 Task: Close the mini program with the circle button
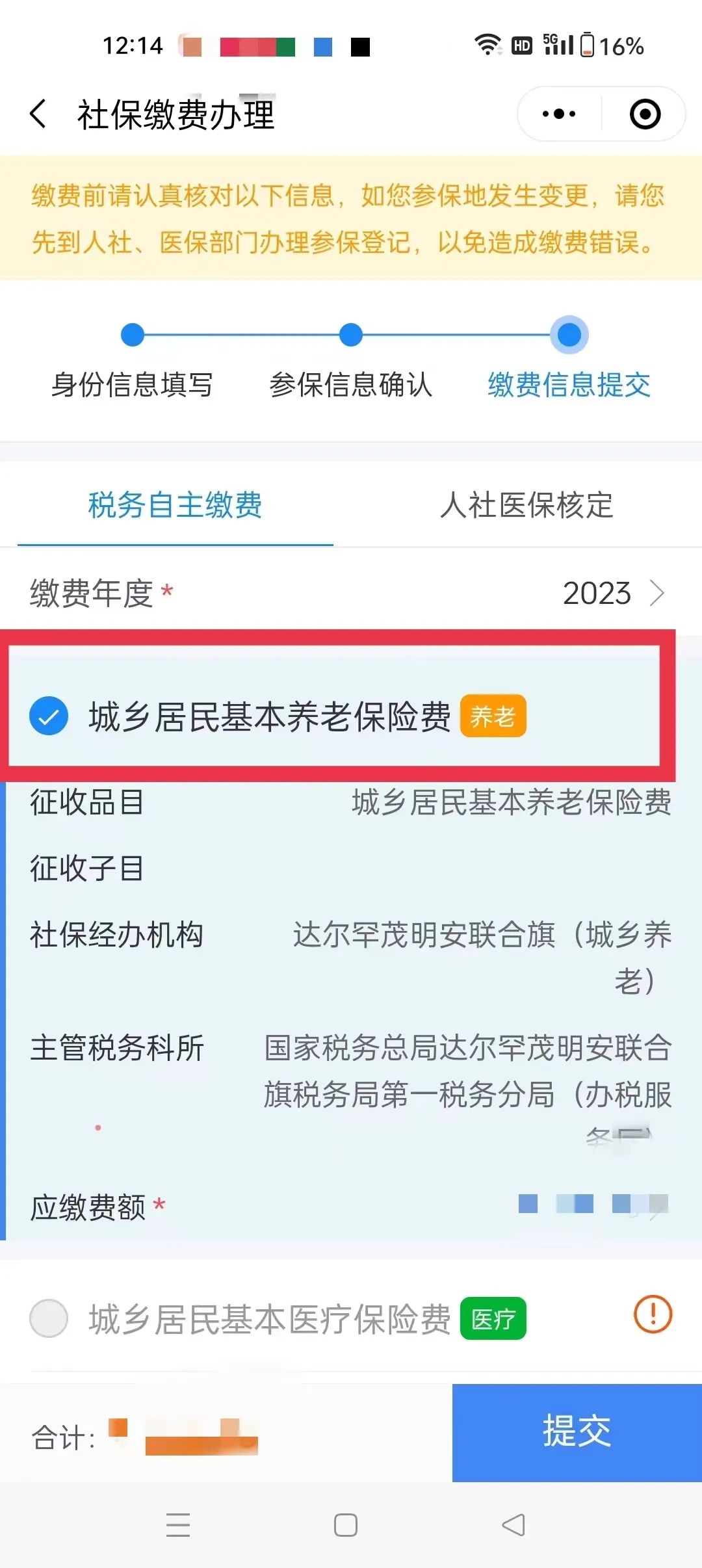pos(645,114)
